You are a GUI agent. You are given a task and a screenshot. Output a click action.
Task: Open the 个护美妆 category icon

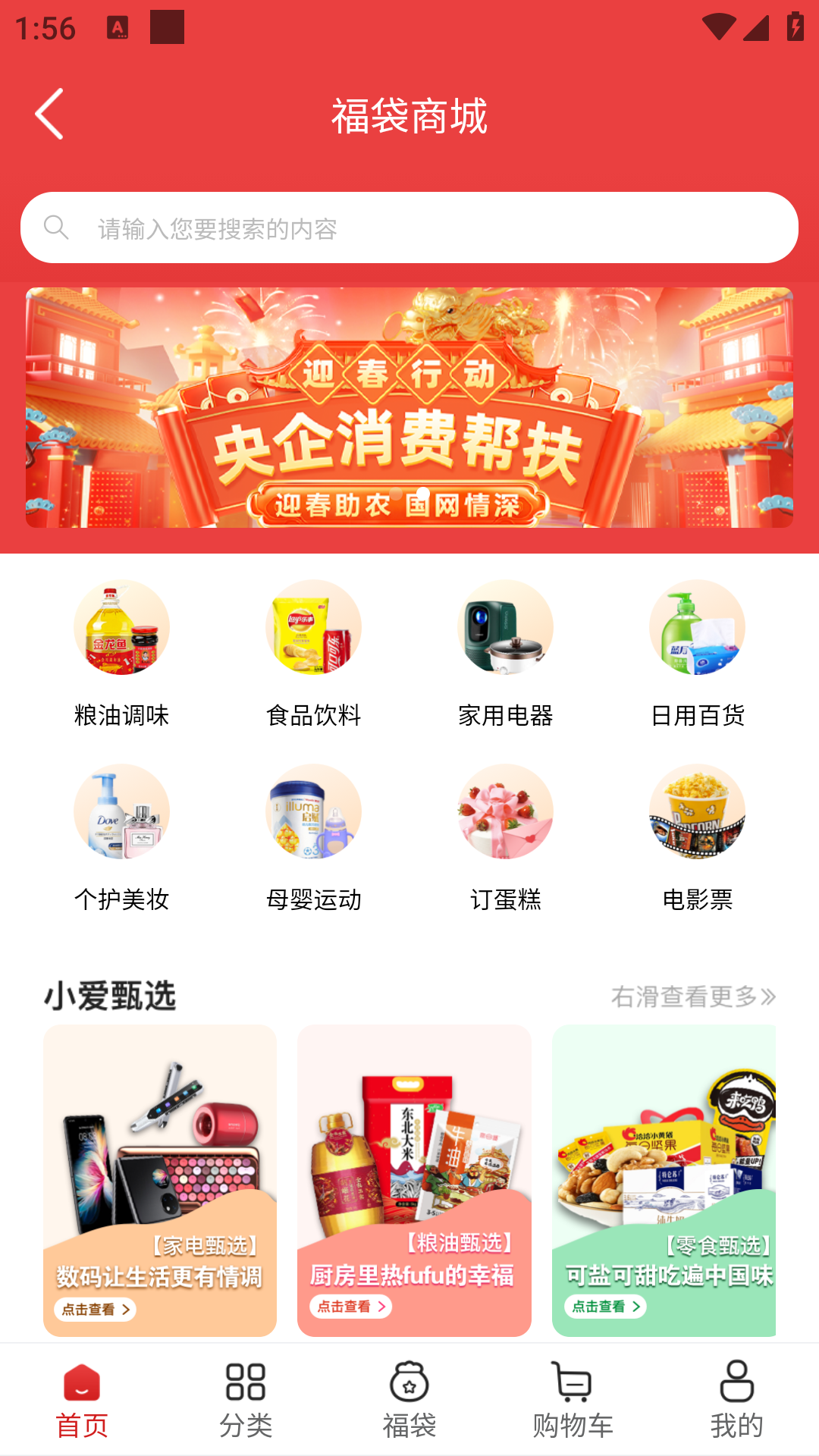click(123, 812)
